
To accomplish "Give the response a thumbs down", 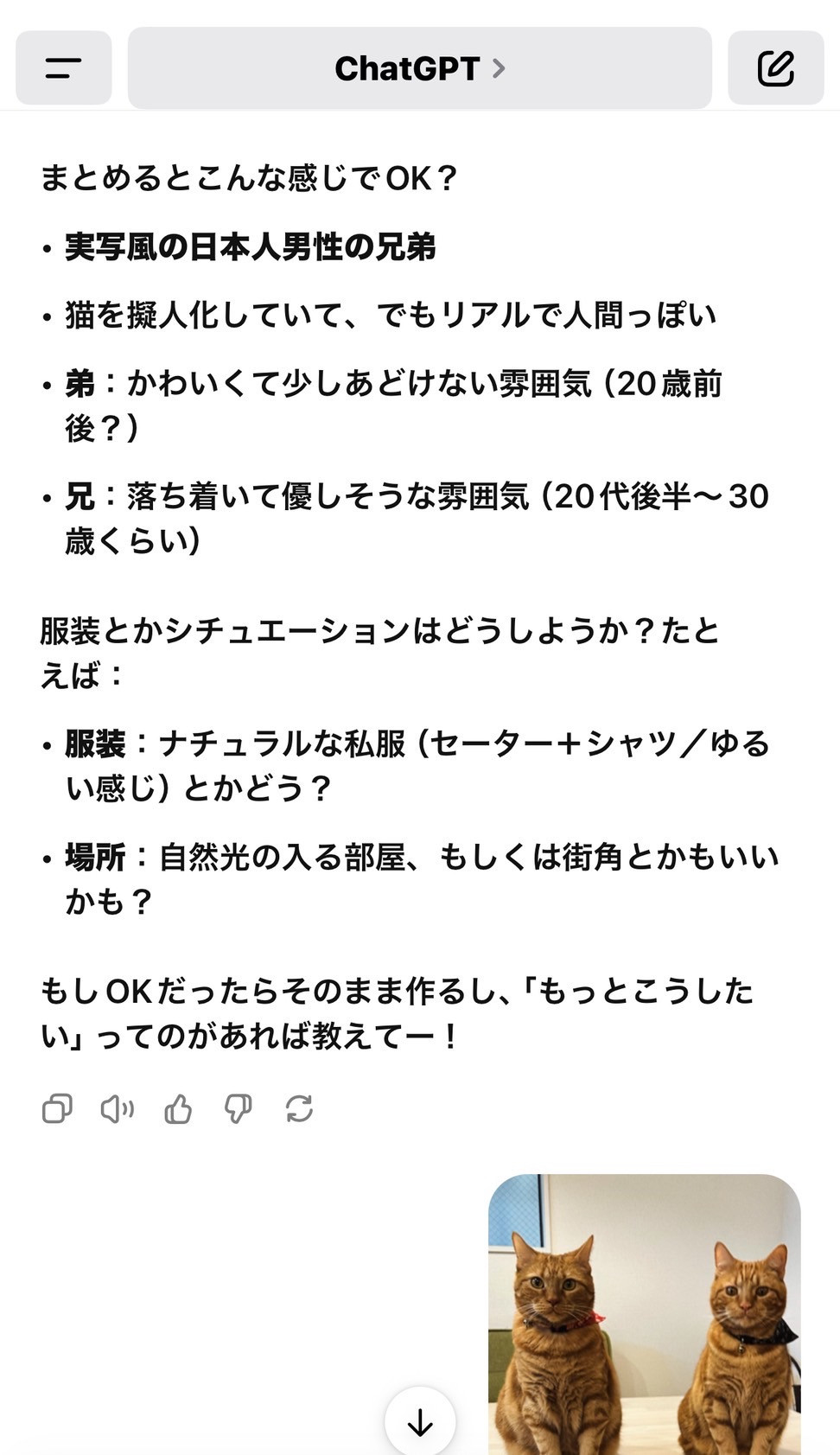I will coord(239,1108).
